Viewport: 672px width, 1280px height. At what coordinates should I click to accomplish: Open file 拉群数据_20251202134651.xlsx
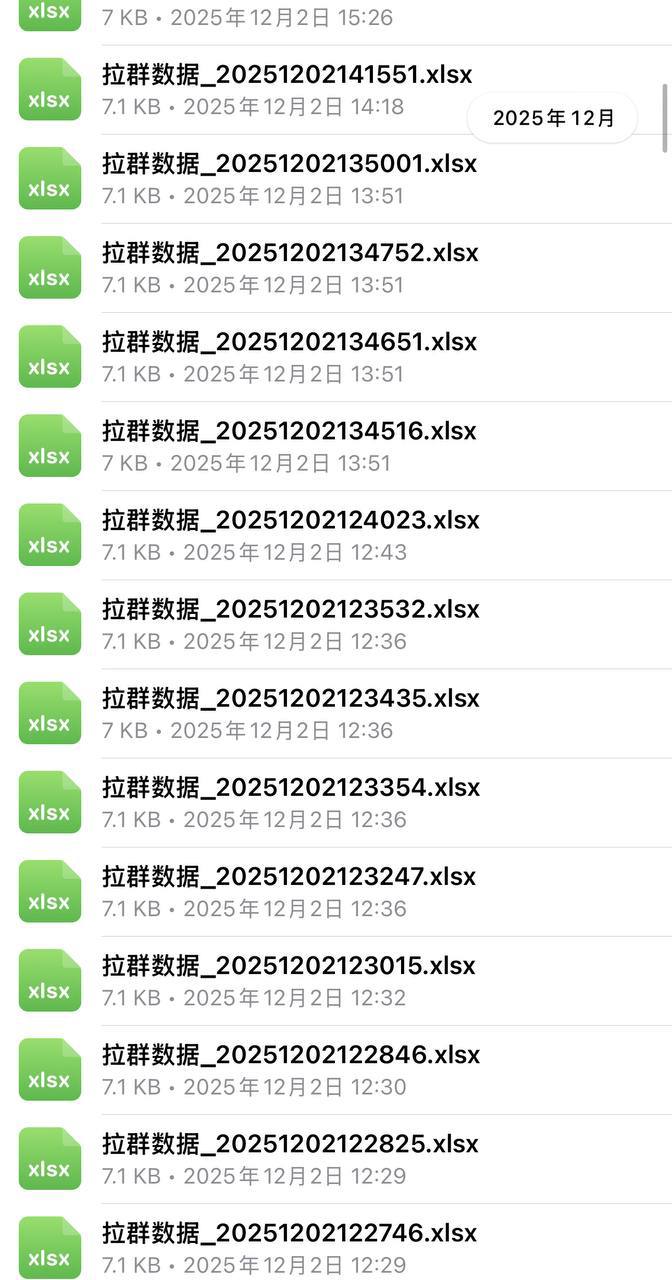(x=289, y=343)
